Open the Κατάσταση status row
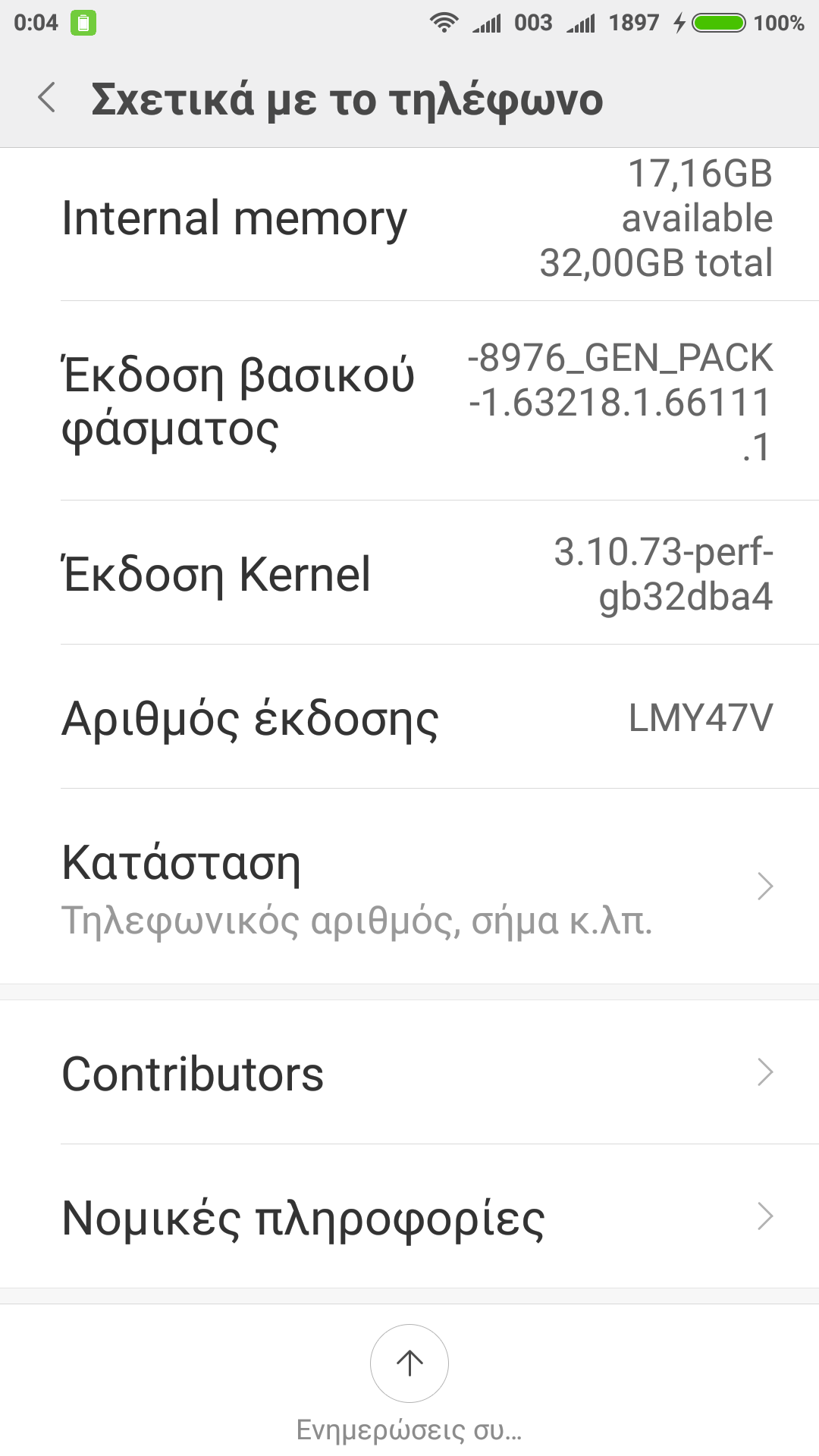819x1456 pixels. pyautogui.click(x=409, y=887)
